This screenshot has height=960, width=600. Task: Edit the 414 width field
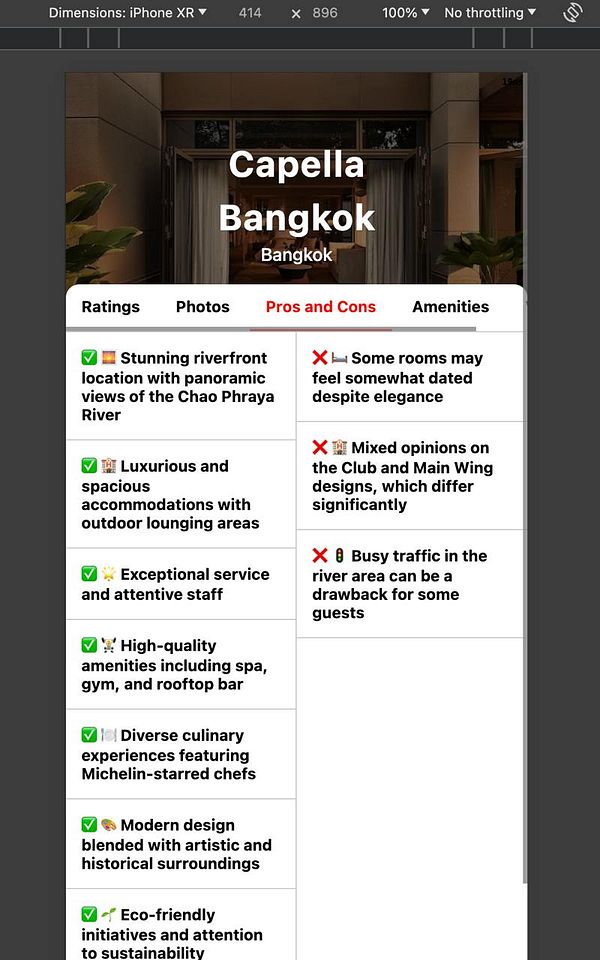250,13
